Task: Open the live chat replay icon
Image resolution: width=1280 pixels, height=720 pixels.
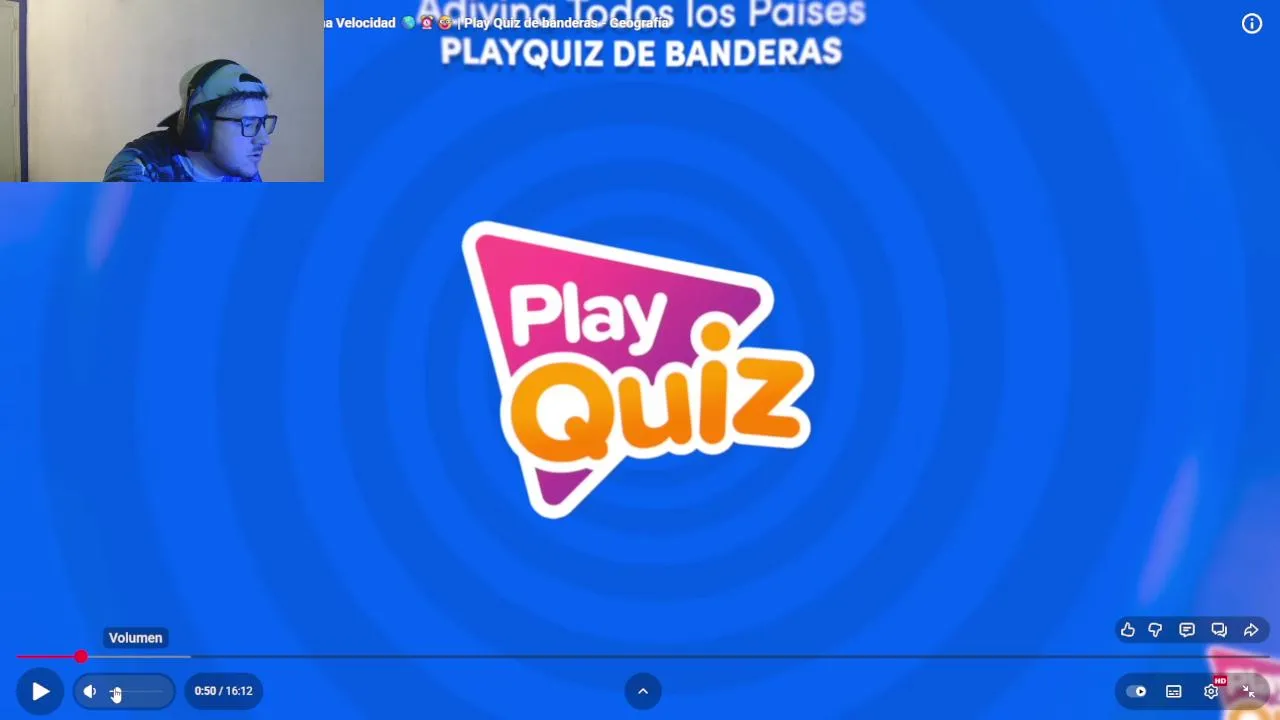Action: coord(1219,630)
